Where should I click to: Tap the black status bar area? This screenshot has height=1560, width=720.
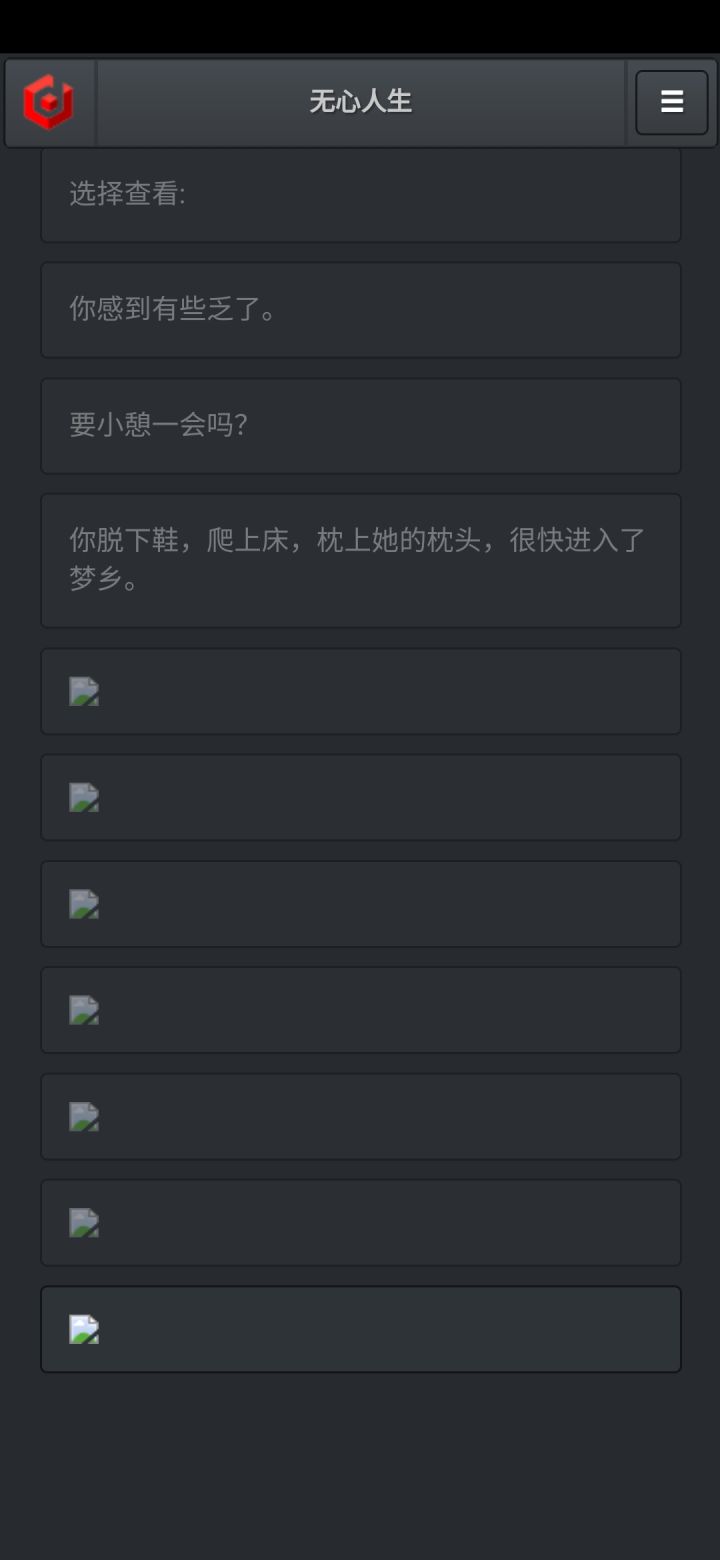point(360,25)
